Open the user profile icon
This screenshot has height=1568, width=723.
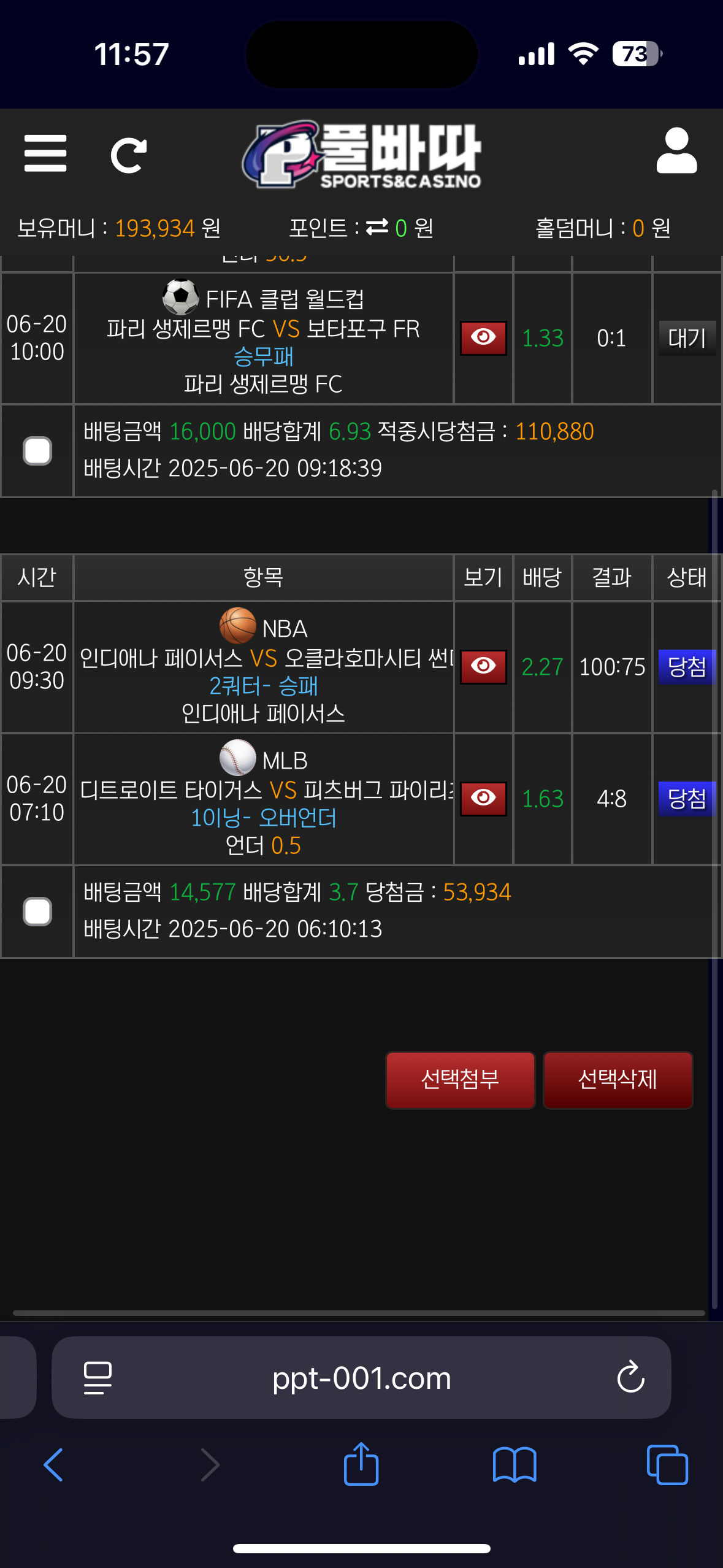[x=676, y=152]
